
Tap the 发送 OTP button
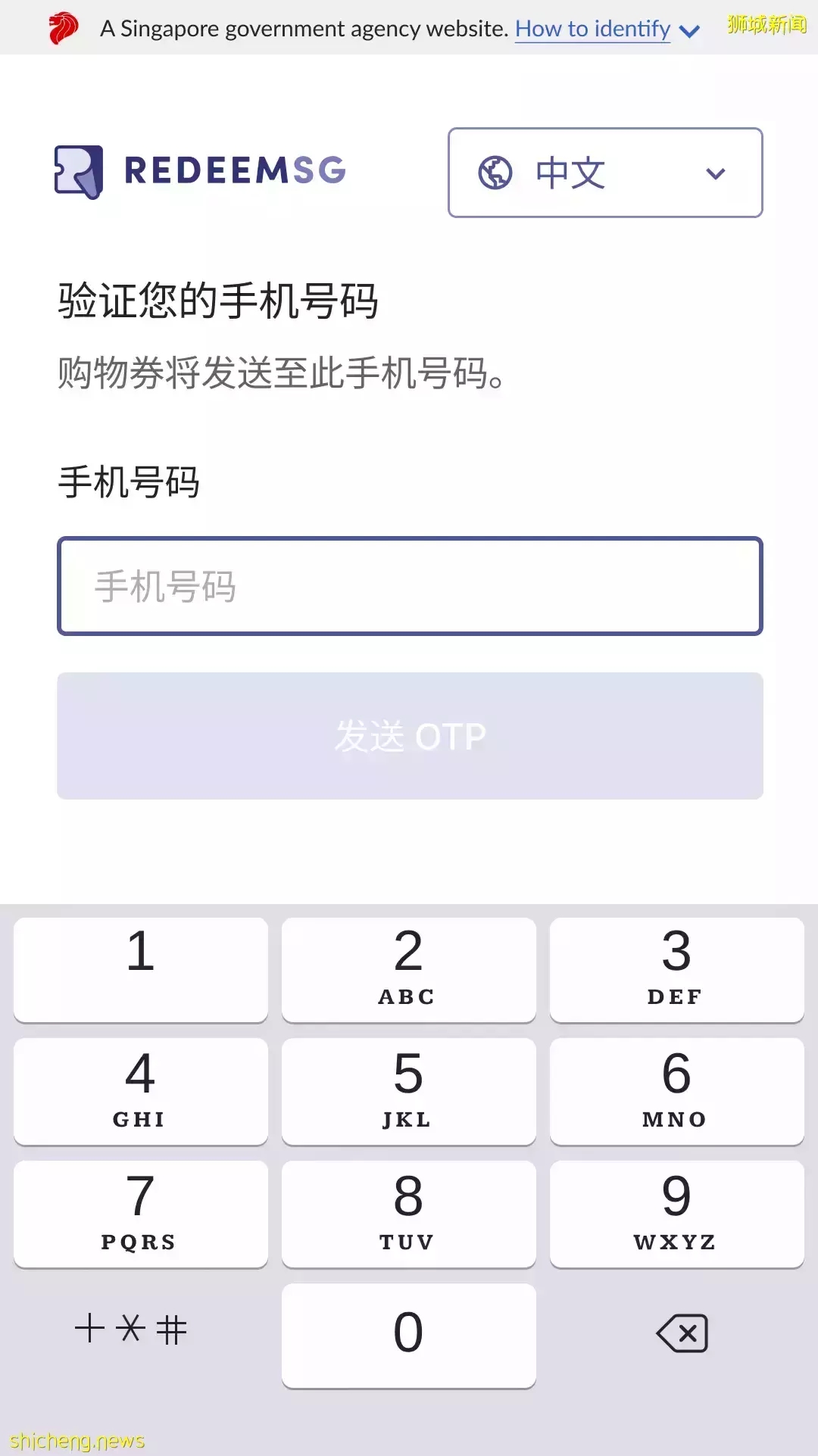(409, 734)
